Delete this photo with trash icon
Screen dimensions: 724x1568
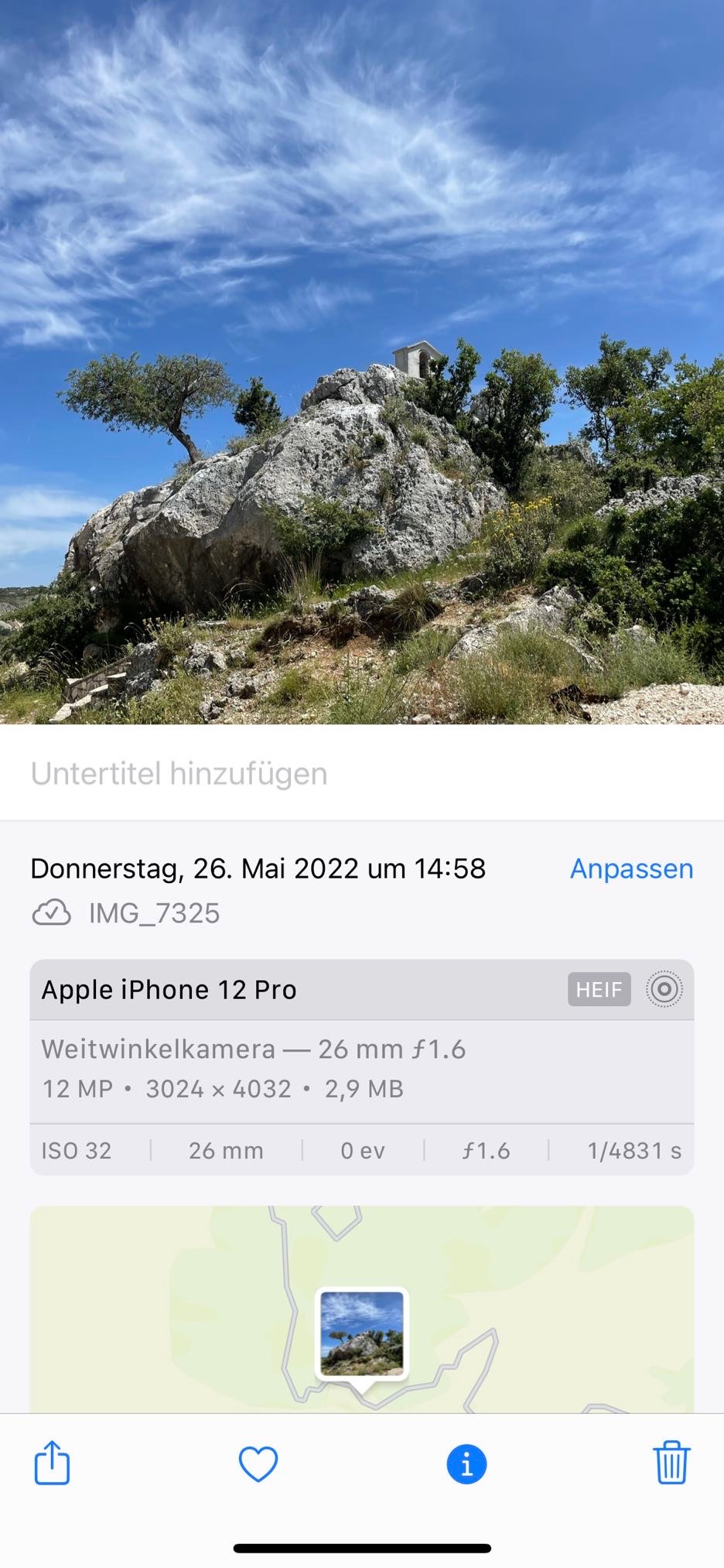click(x=671, y=1463)
